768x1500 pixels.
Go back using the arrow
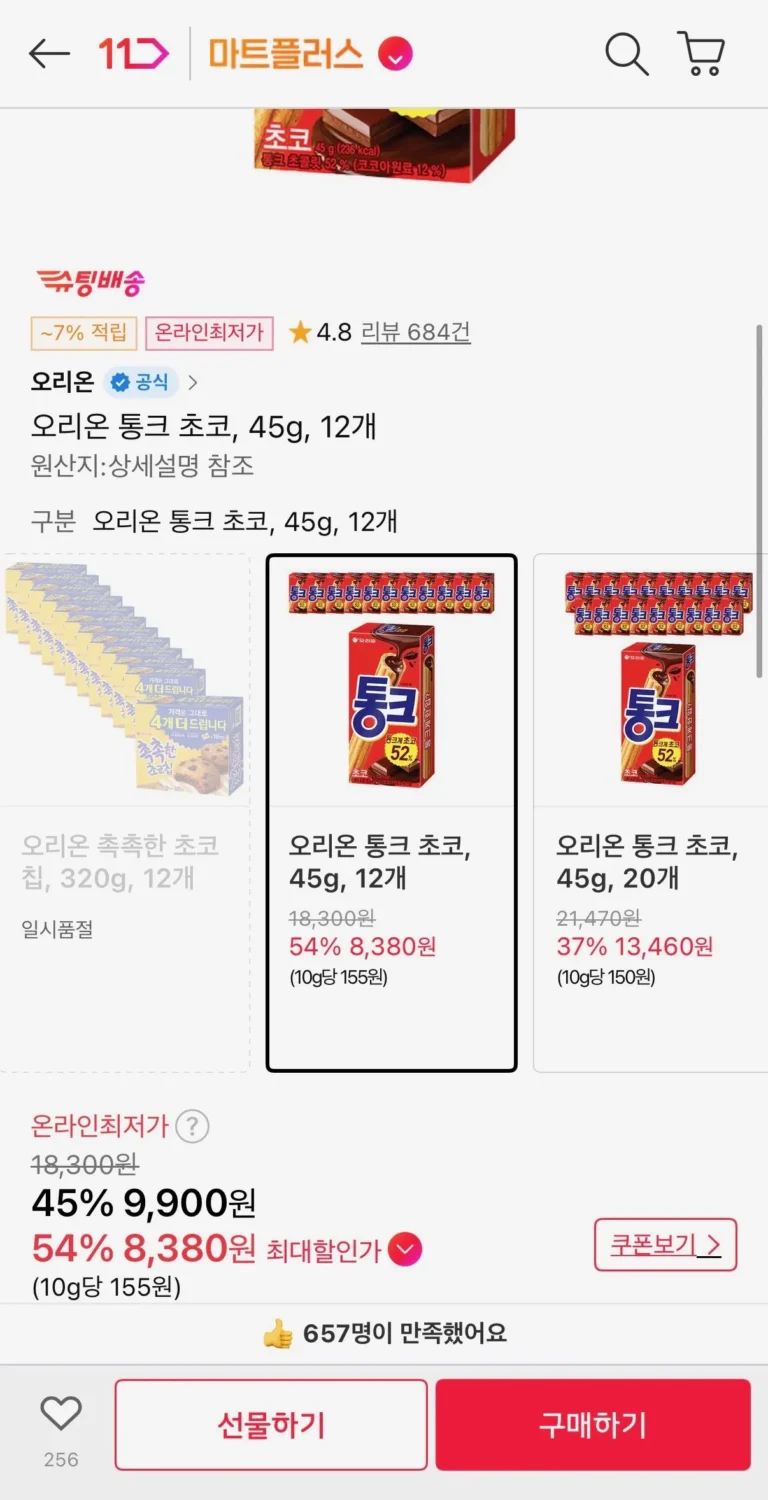point(49,54)
